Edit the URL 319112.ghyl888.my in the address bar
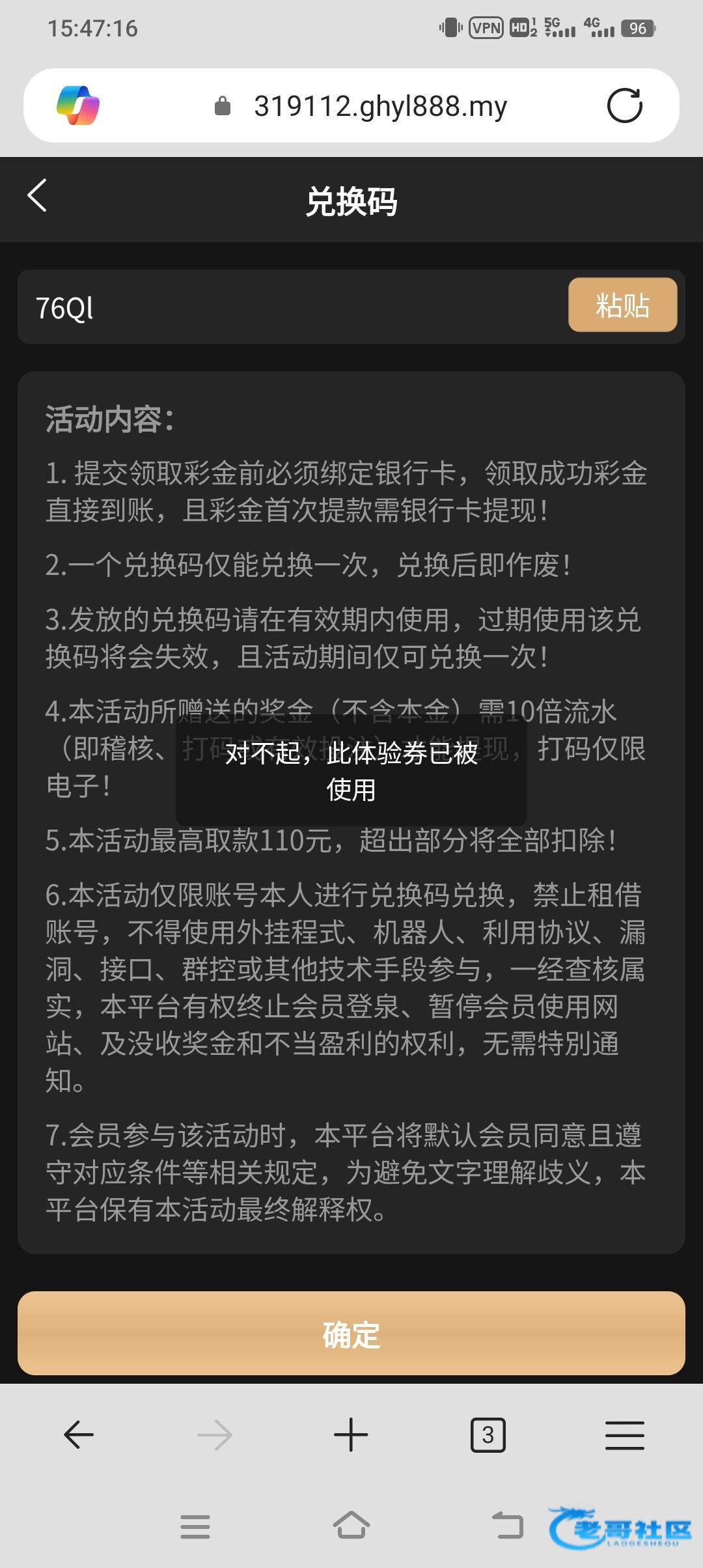 coord(379,106)
